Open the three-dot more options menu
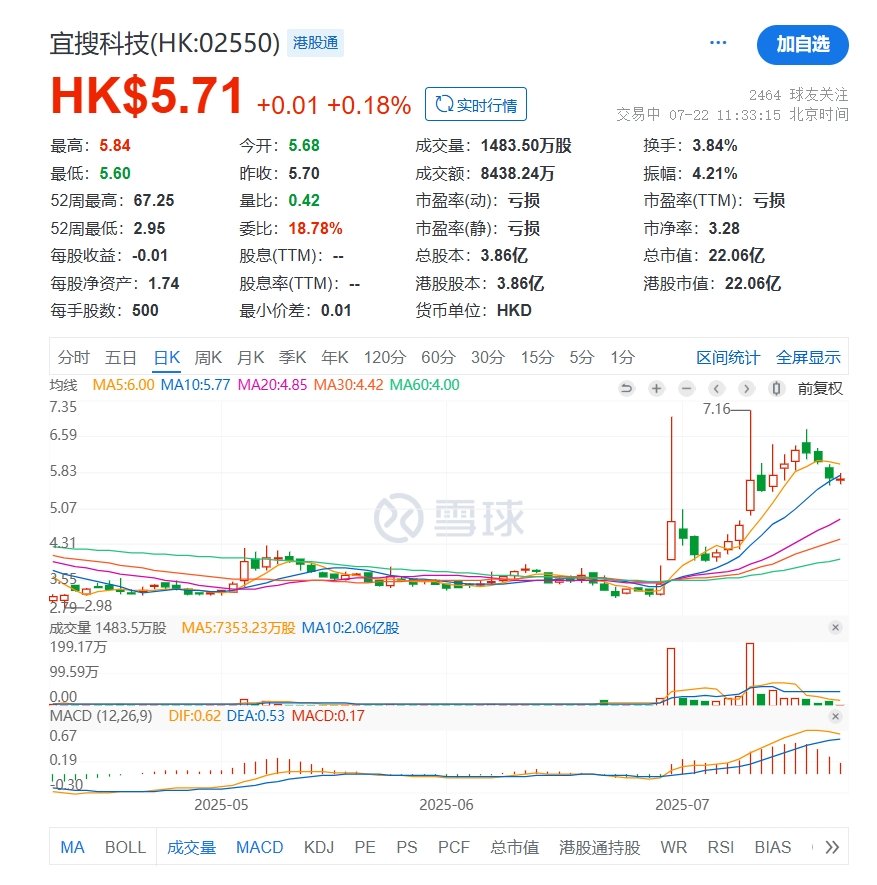The height and width of the screenshot is (885, 877). [x=718, y=43]
